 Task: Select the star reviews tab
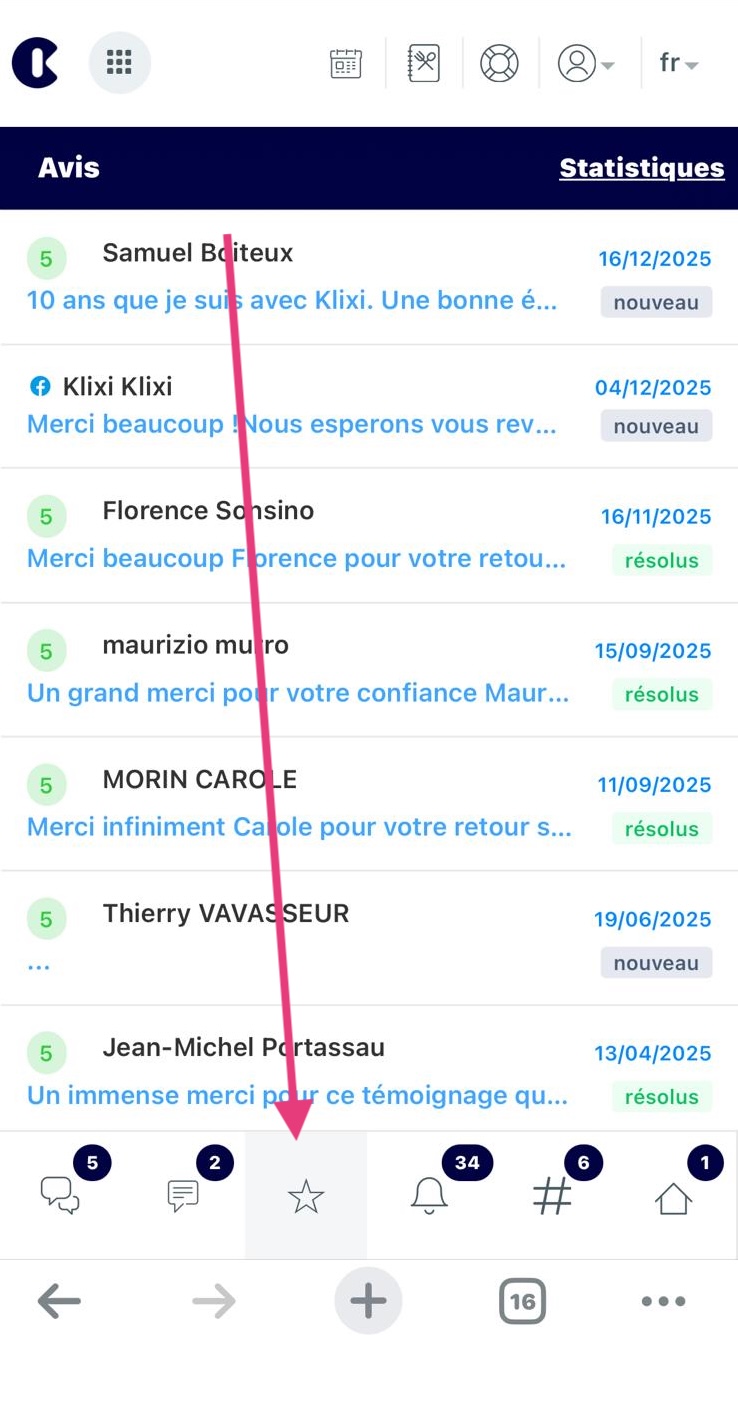tap(306, 1195)
